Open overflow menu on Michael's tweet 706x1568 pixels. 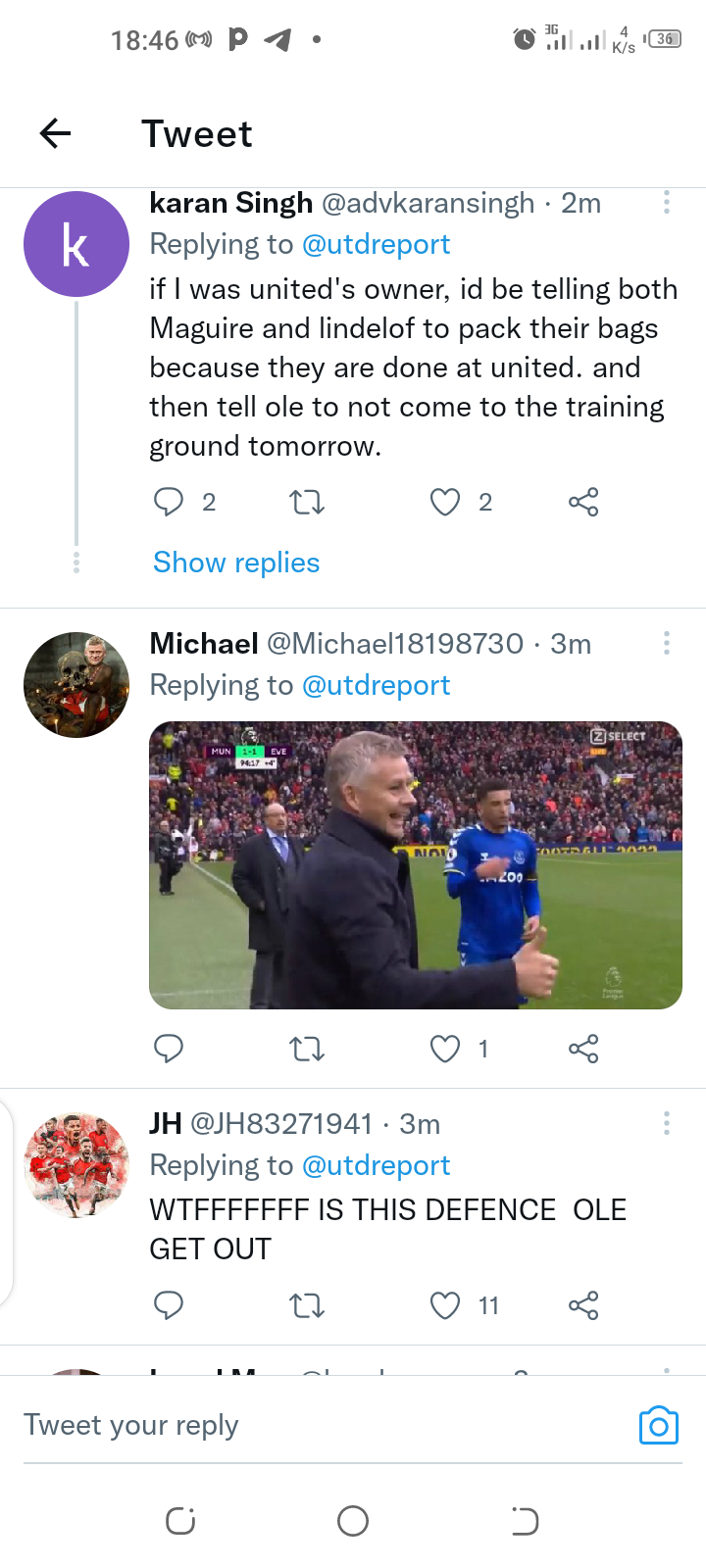667,643
